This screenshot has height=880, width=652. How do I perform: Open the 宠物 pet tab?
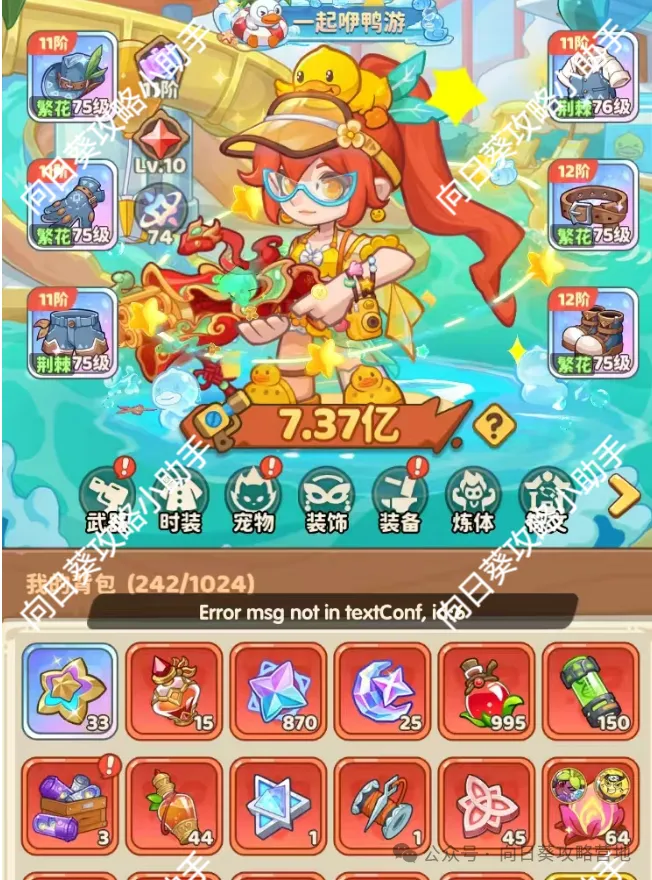click(253, 497)
